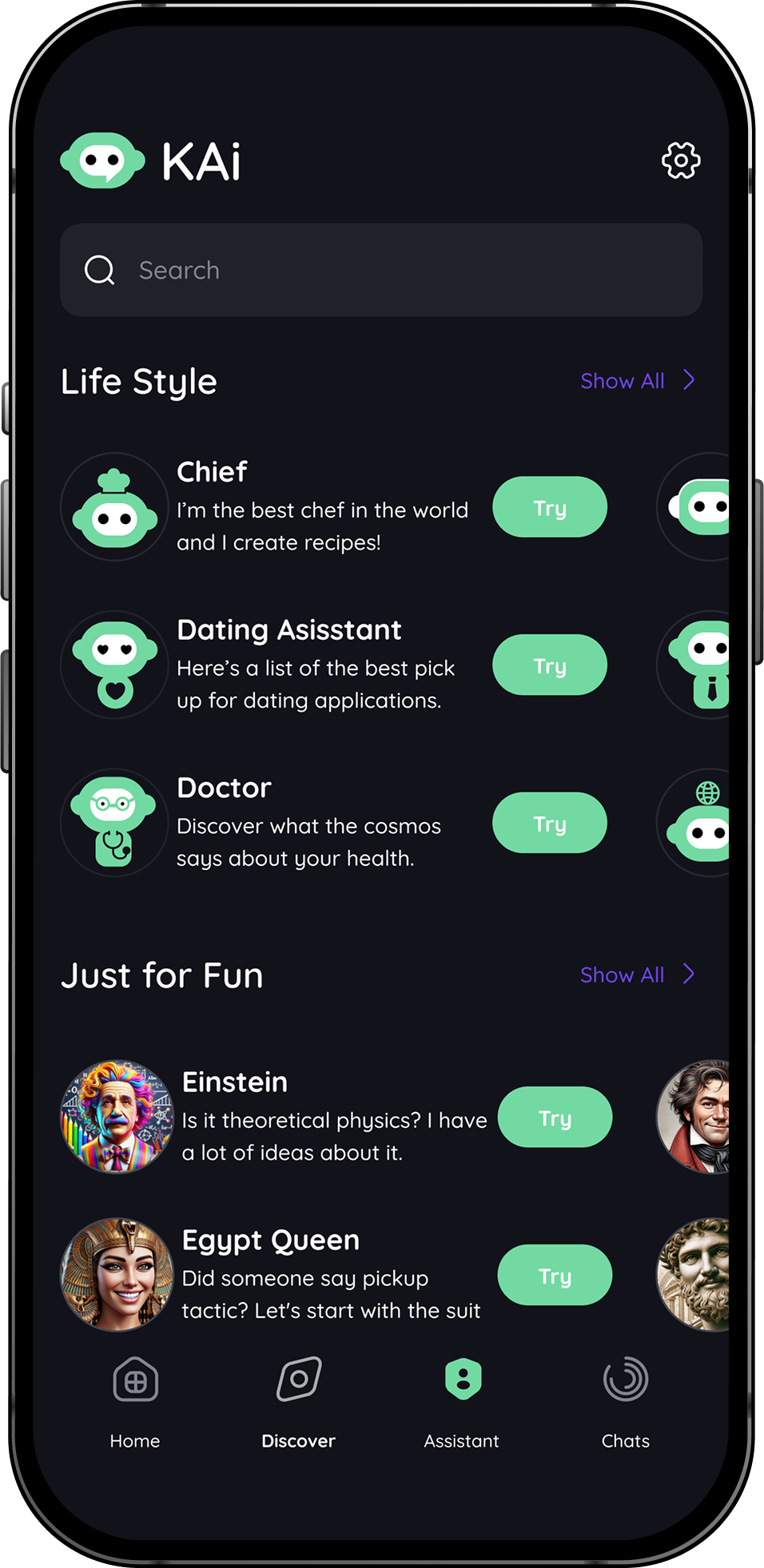Try the Dating Asisstant bot
The image size is (764, 1568).
(x=550, y=665)
